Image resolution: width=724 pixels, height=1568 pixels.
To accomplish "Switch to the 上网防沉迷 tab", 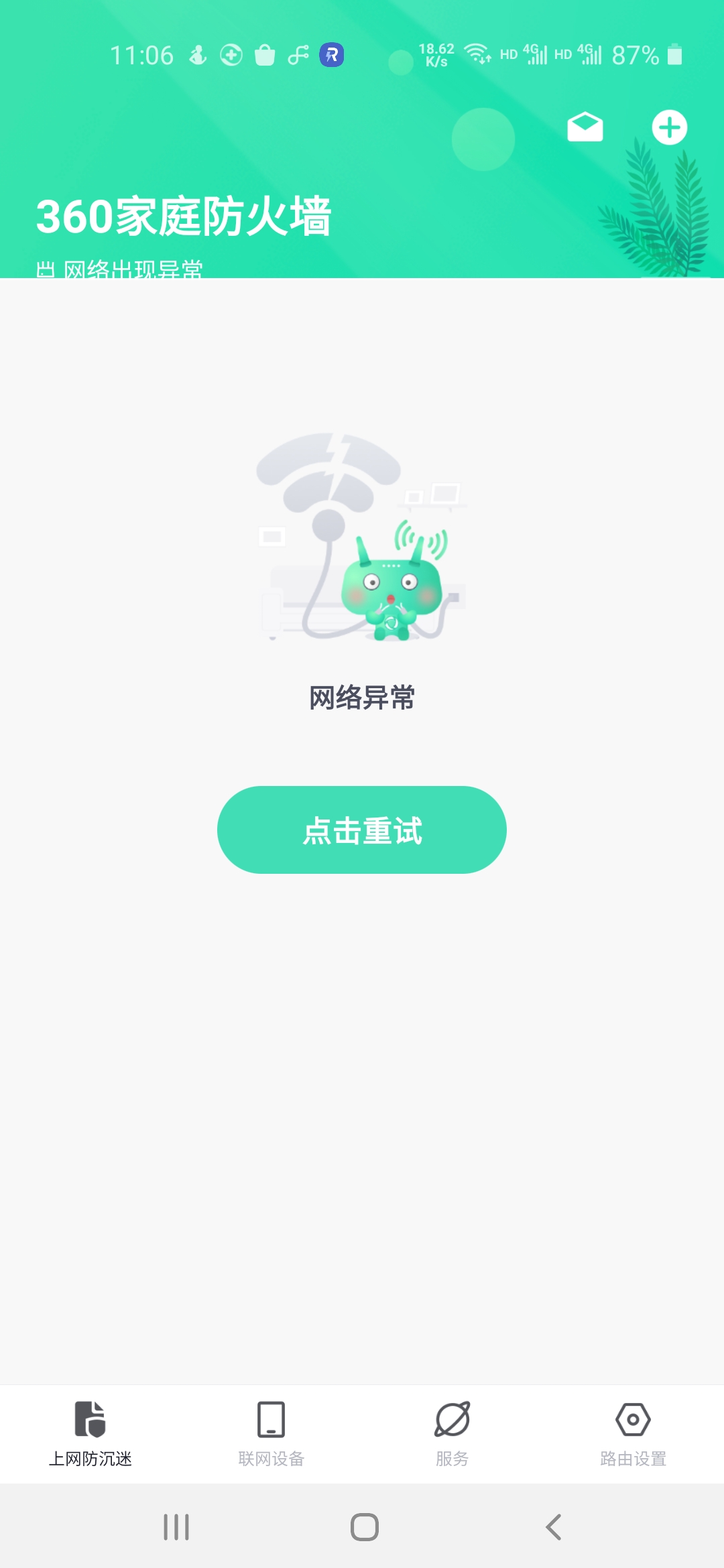I will (90, 1434).
